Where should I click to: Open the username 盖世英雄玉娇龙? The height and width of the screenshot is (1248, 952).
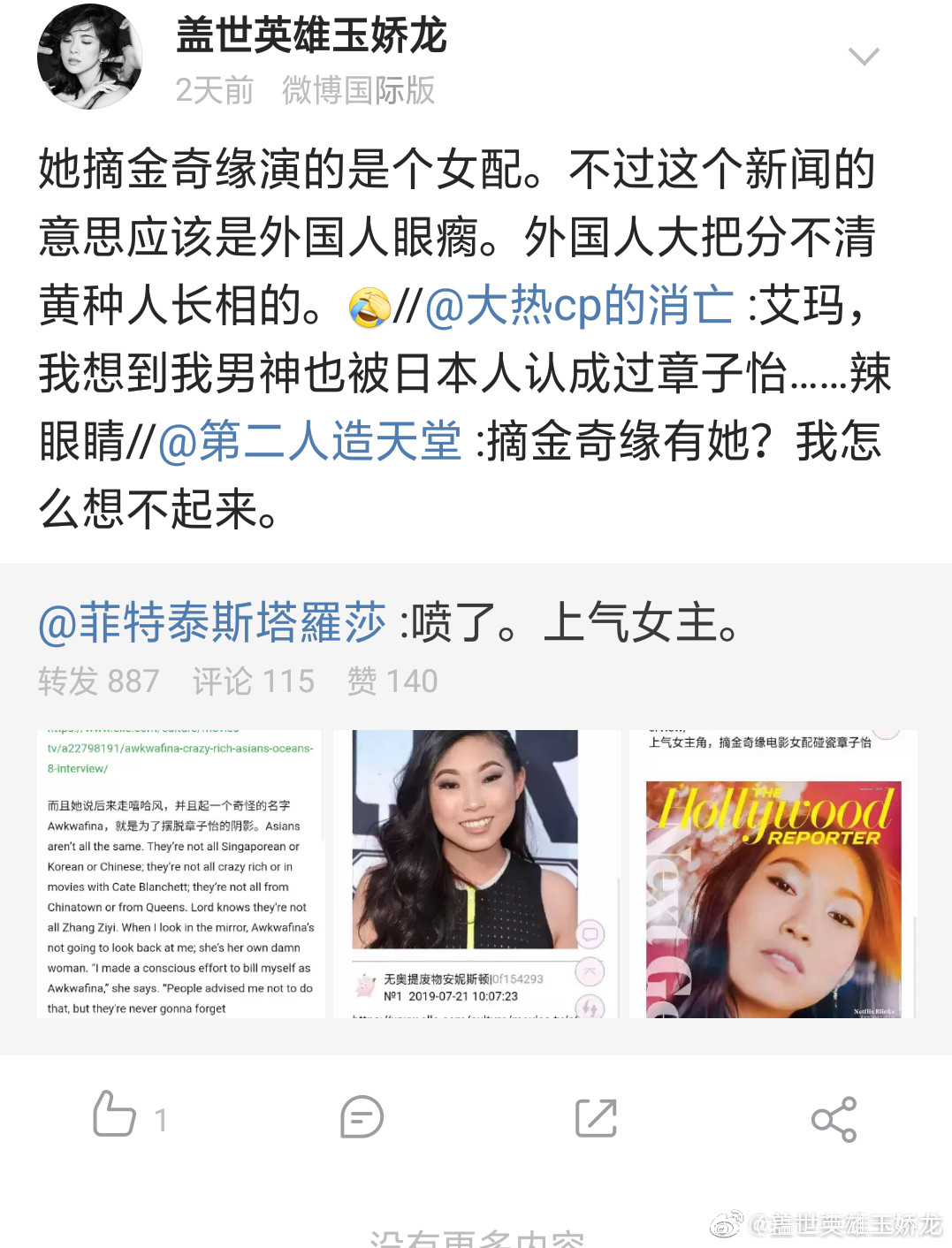(x=311, y=35)
